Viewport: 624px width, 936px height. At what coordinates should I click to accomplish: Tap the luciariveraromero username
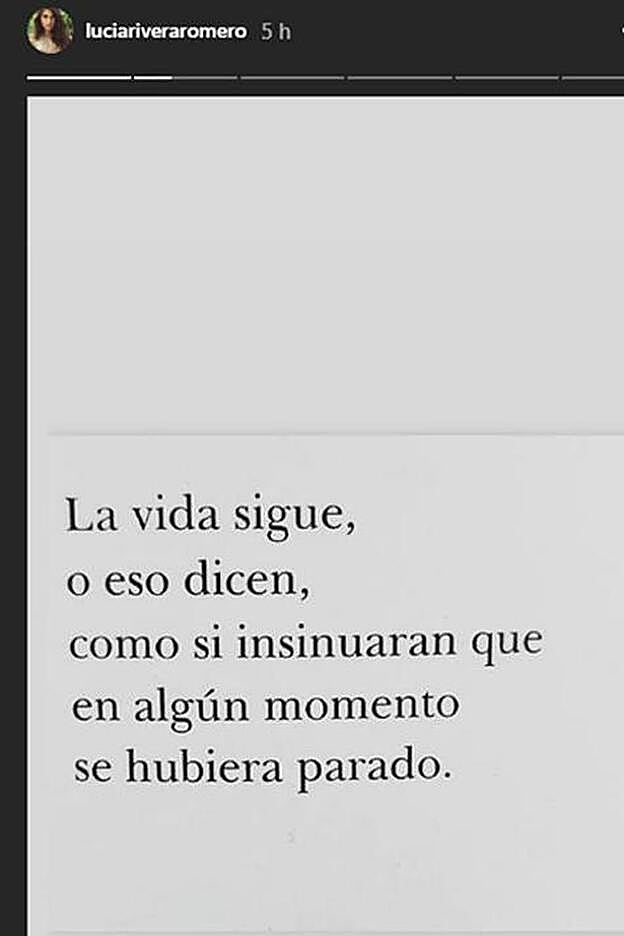tap(166, 32)
